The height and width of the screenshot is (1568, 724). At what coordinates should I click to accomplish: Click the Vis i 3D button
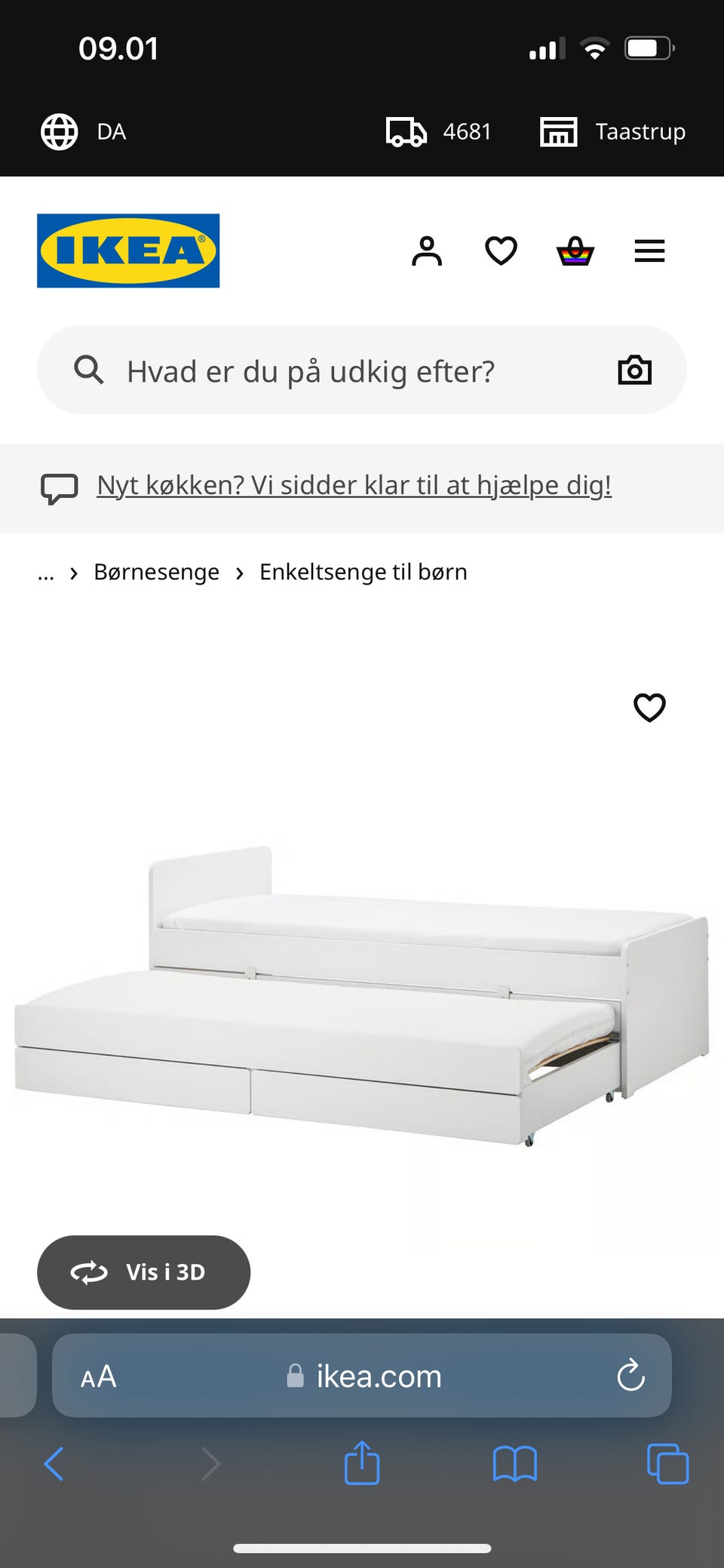point(143,1272)
